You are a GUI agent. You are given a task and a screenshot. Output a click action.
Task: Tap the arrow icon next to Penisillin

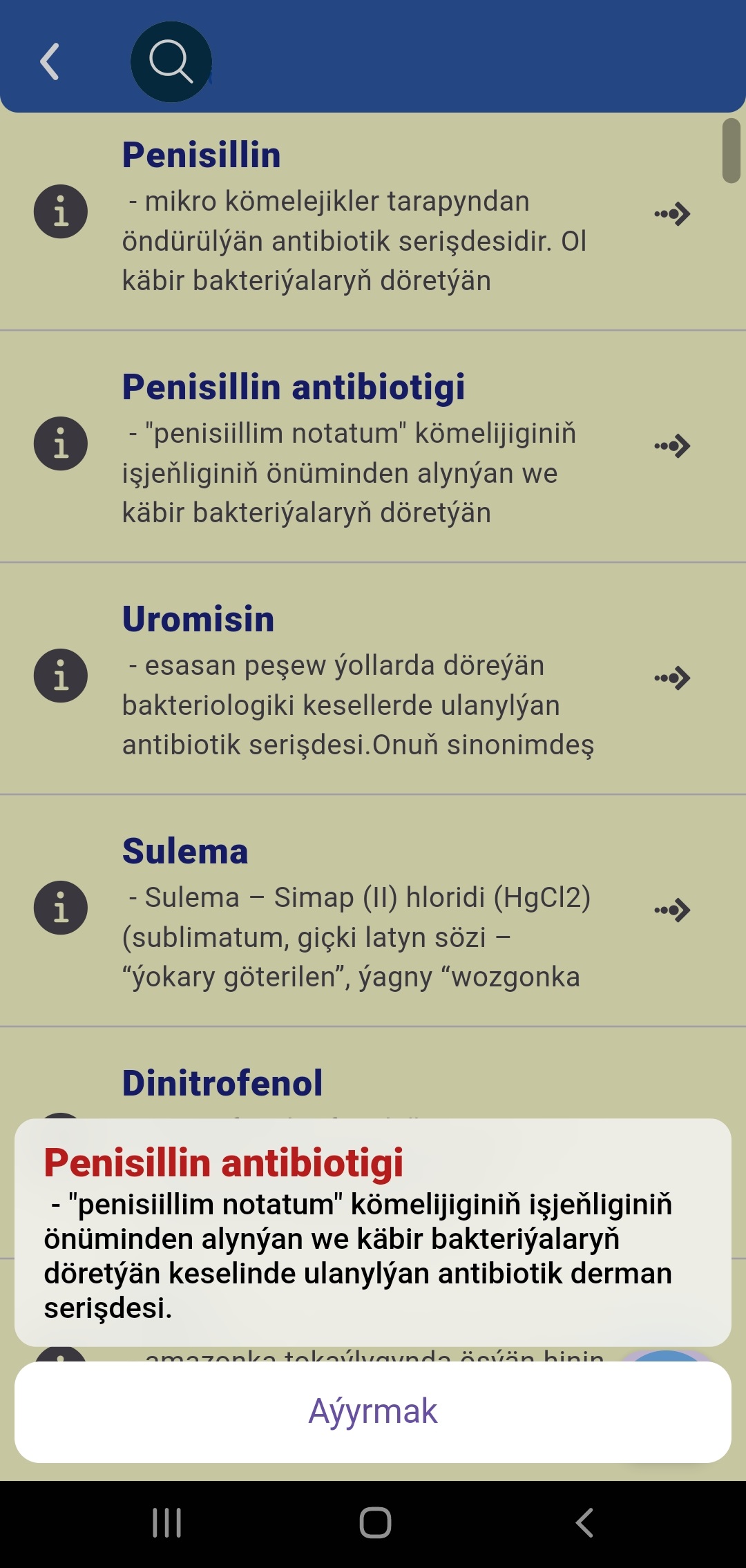(x=672, y=214)
